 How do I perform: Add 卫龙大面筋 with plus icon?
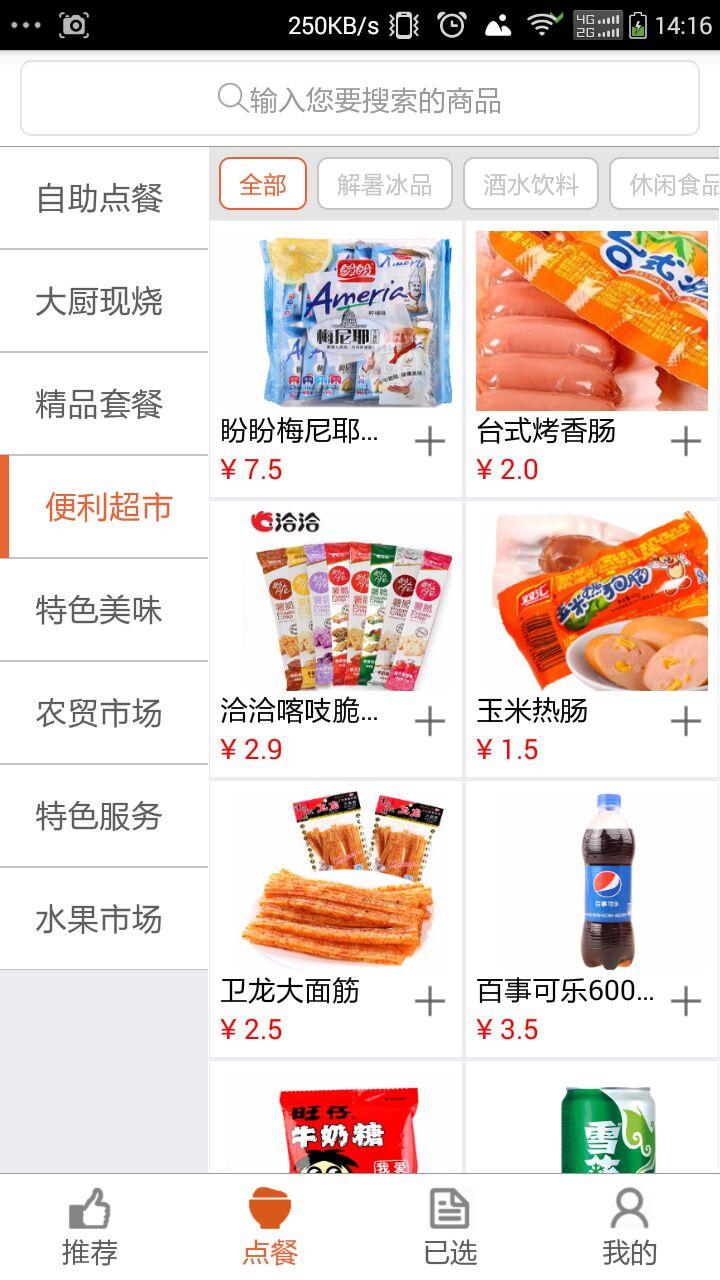pyautogui.click(x=430, y=1001)
